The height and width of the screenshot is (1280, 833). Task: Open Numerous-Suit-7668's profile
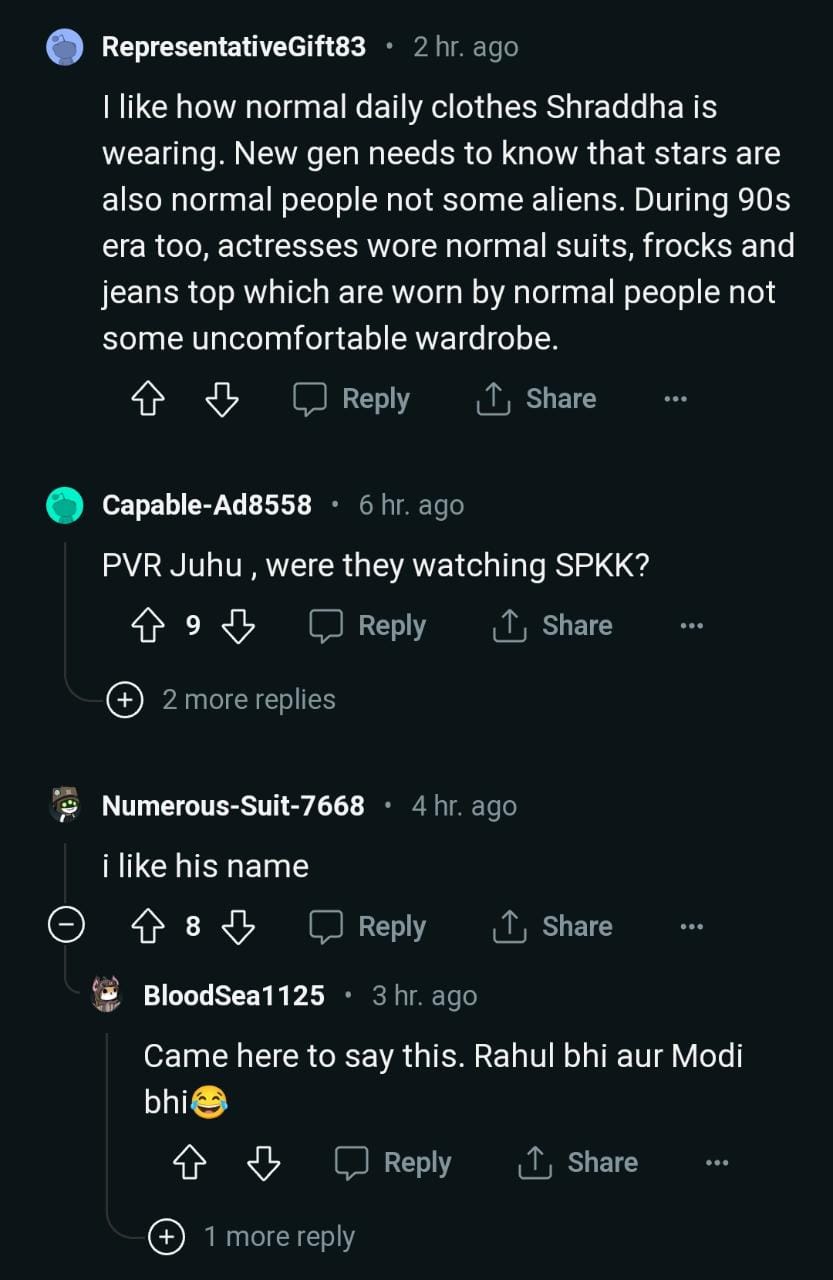point(232,806)
